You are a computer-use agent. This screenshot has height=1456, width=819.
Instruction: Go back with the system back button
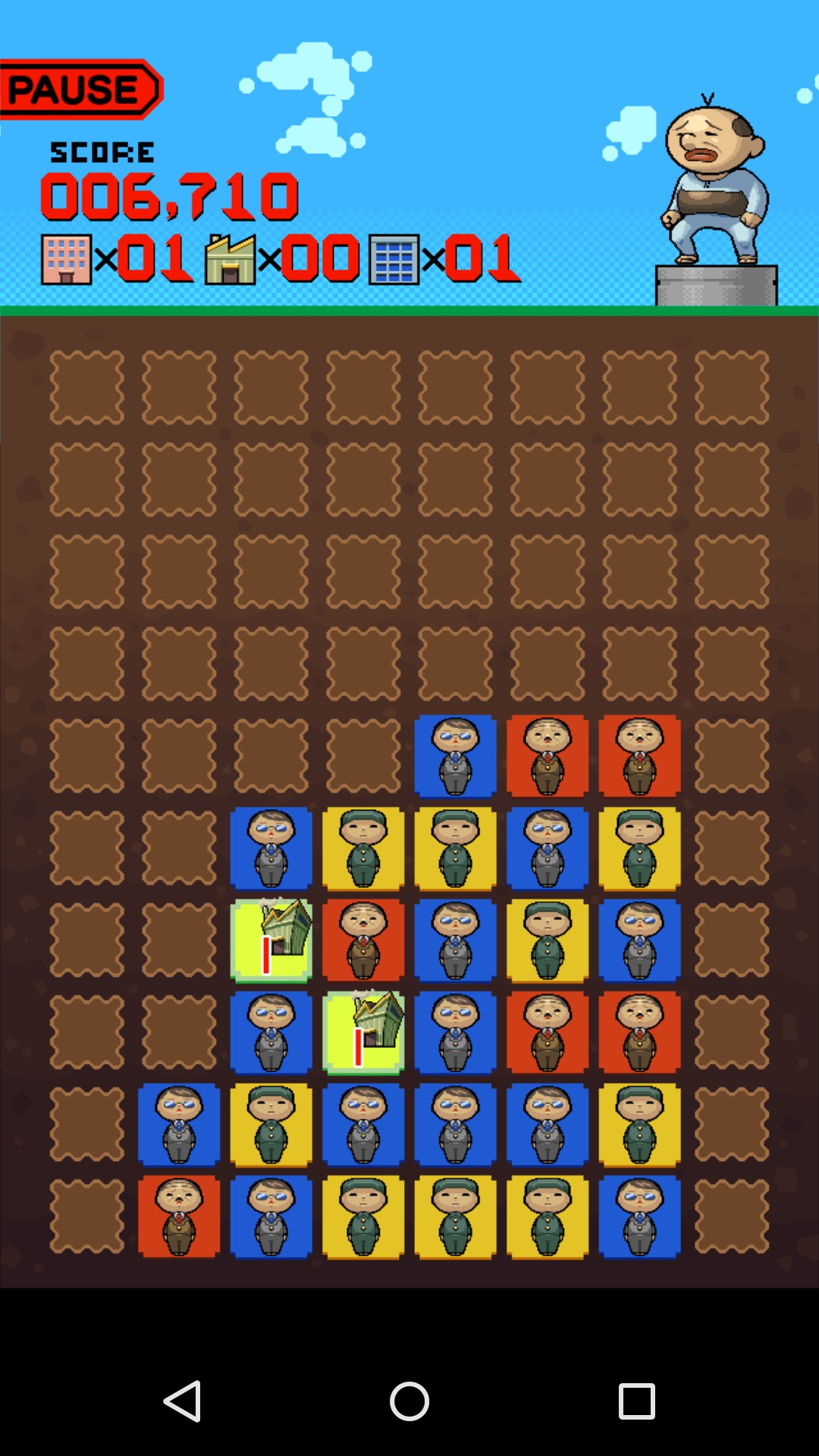(182, 1401)
